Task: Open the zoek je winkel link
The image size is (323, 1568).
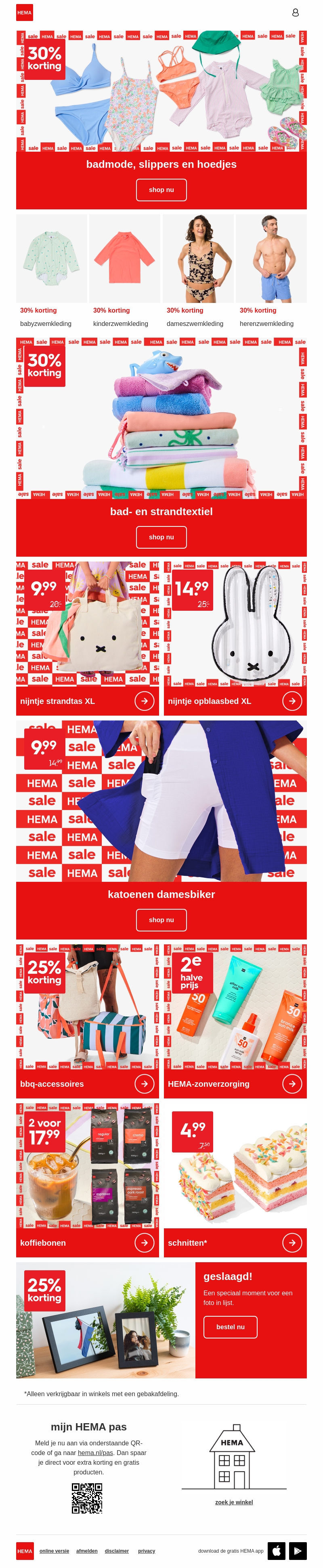Action: 234,1502
